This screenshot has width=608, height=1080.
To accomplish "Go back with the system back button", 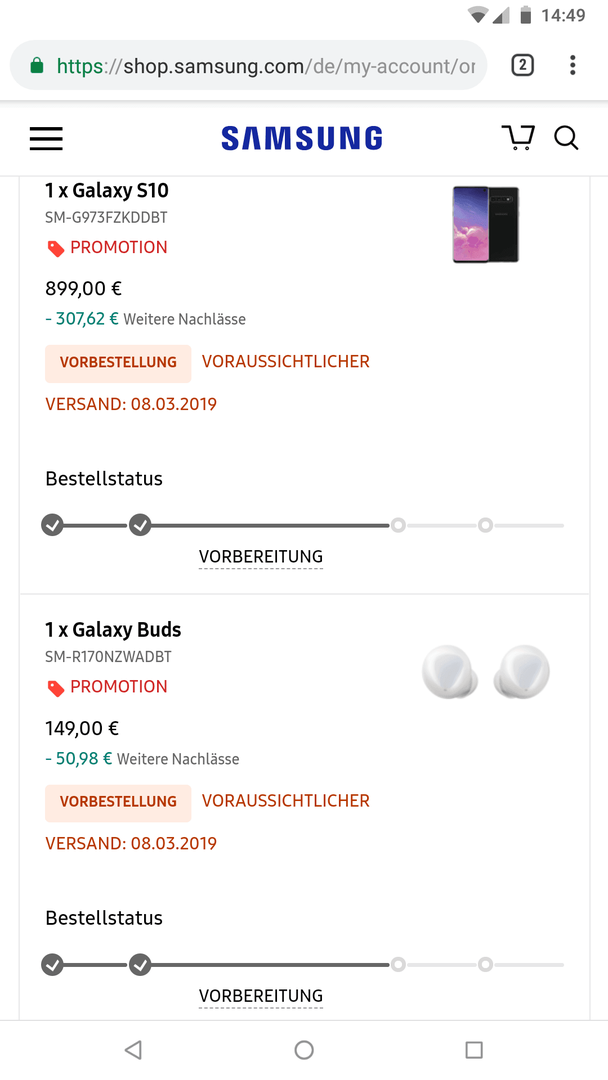I will [133, 1050].
